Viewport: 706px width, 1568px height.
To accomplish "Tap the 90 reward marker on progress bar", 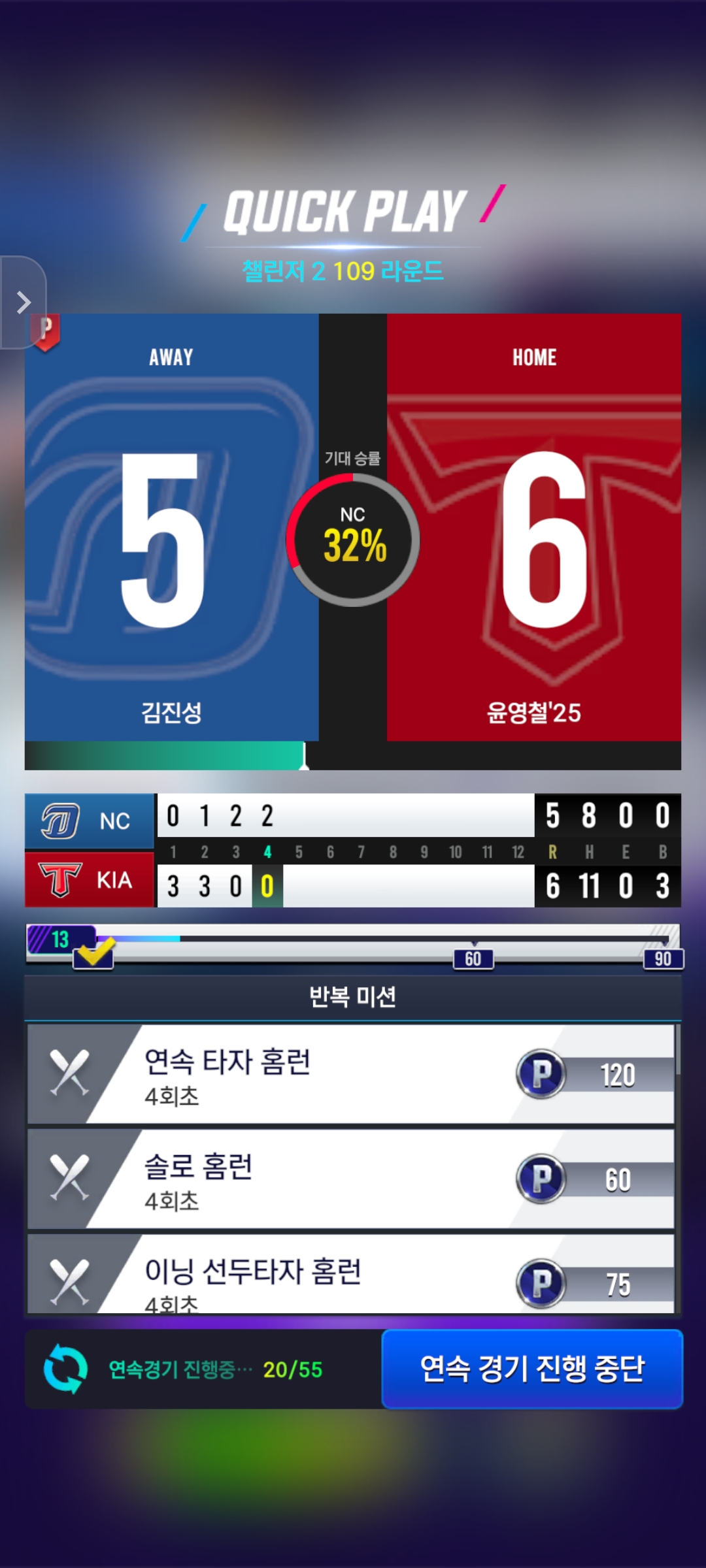I will click(x=663, y=958).
